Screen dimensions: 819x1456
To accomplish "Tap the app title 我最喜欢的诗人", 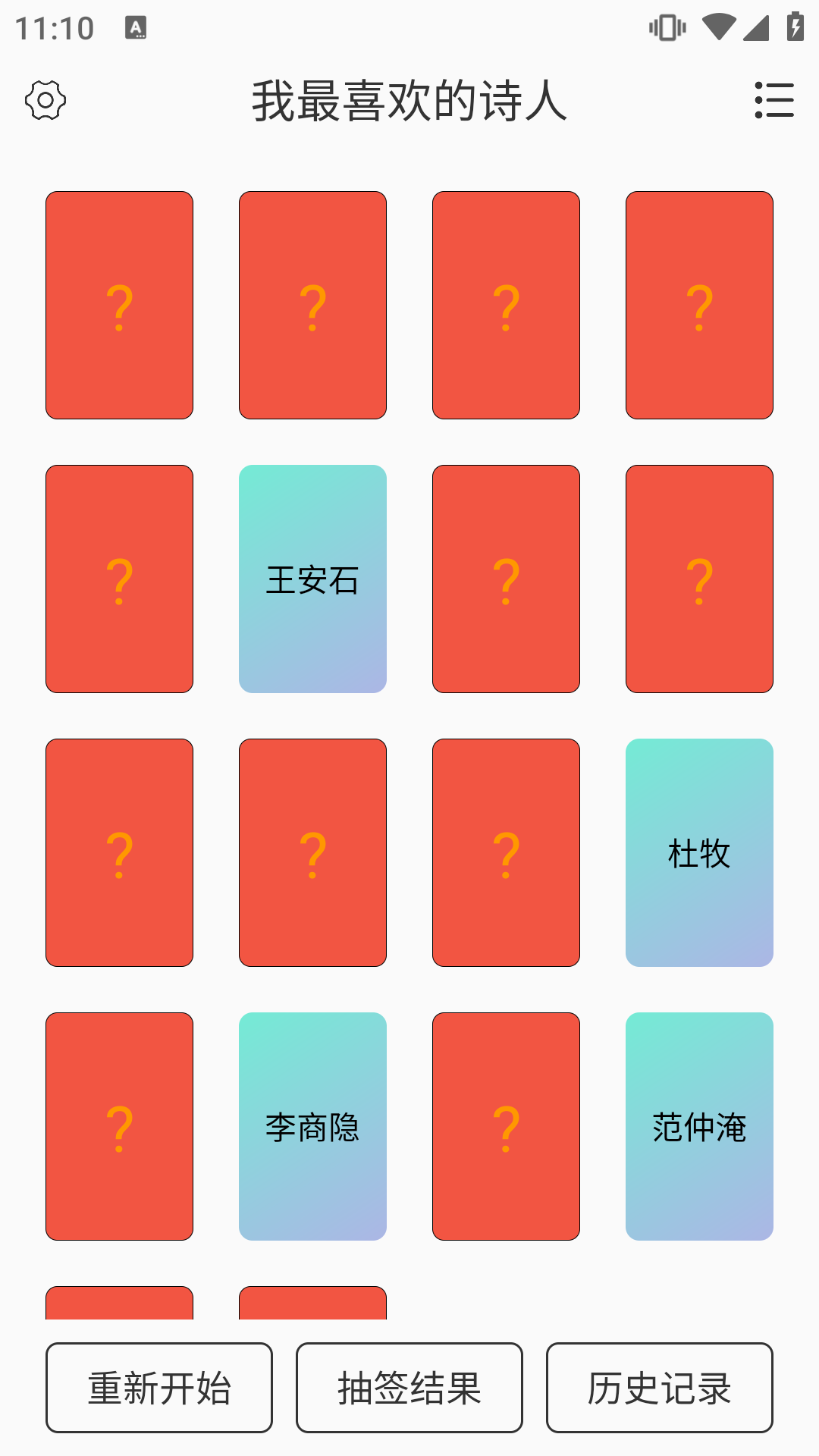I will [x=409, y=101].
